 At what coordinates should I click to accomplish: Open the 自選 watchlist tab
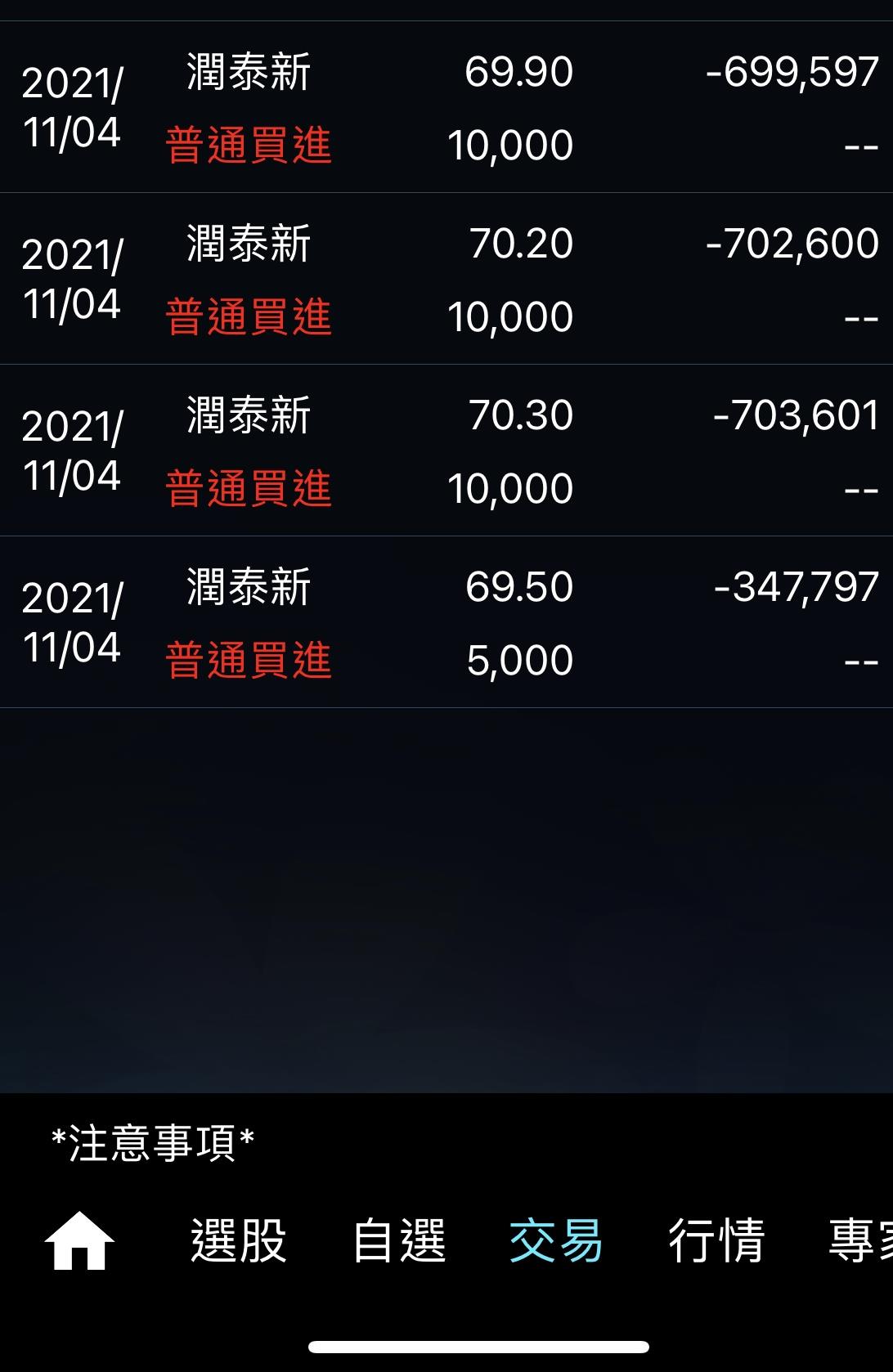point(399,1240)
